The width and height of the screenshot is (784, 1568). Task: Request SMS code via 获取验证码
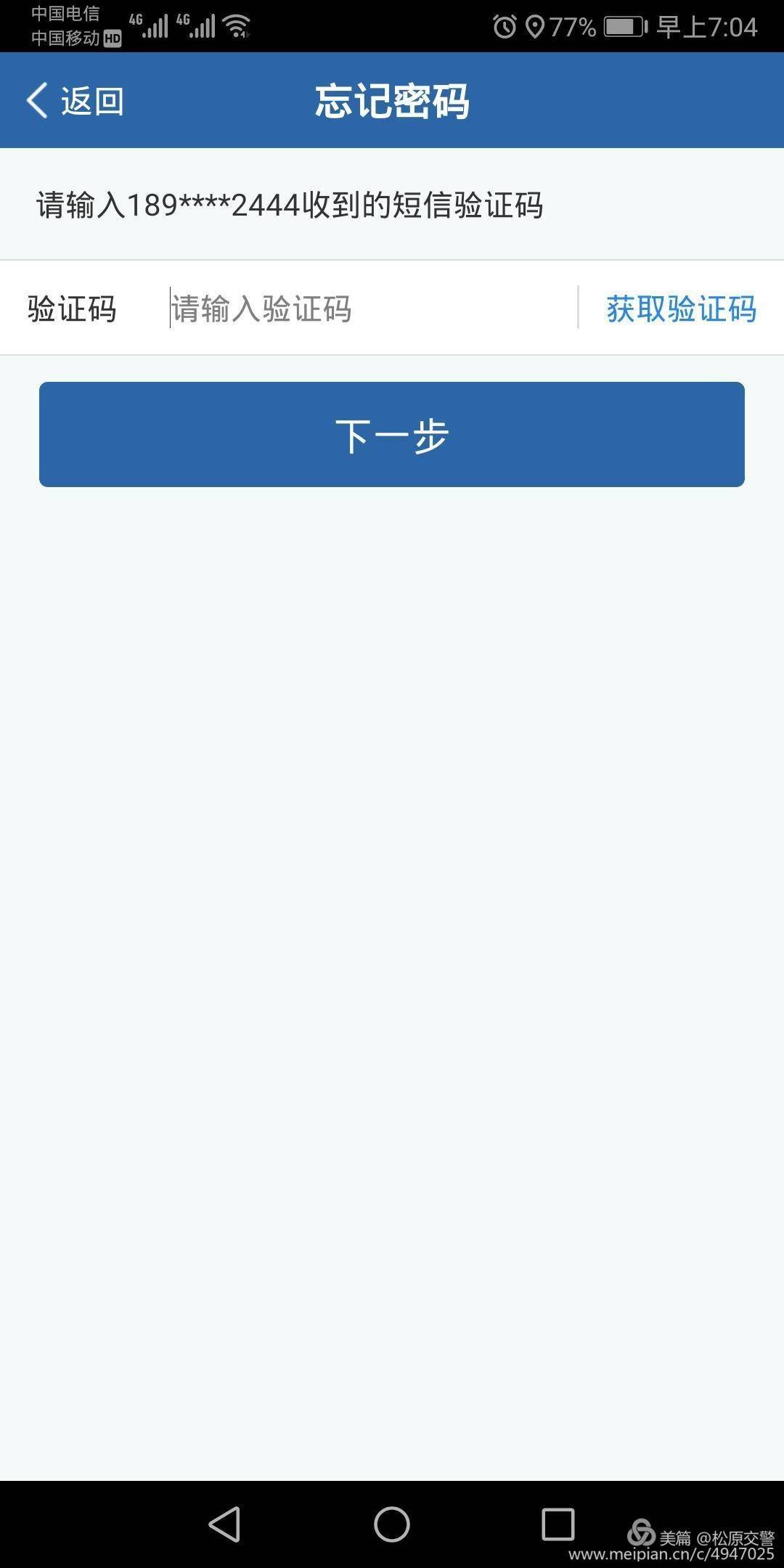click(681, 309)
